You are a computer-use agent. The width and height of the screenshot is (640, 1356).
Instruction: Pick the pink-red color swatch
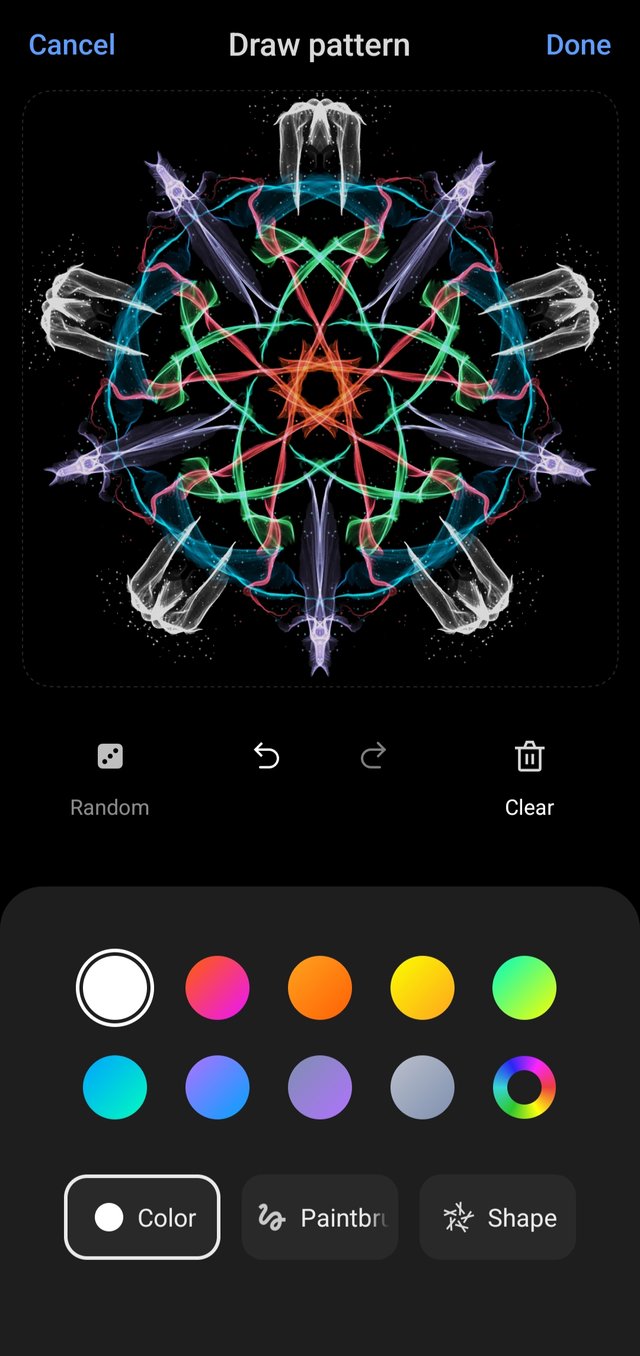(x=217, y=987)
